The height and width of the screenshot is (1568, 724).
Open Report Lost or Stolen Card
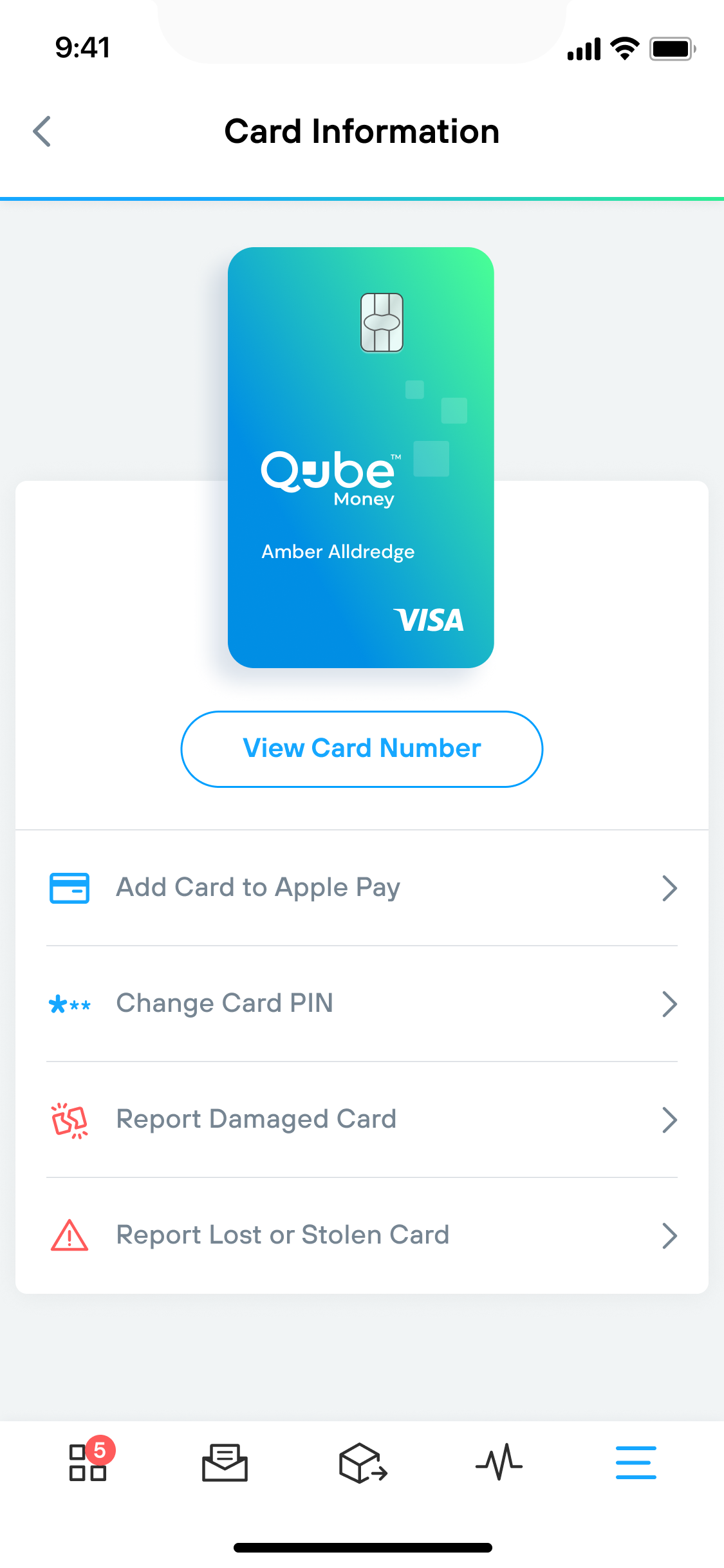click(x=362, y=1235)
